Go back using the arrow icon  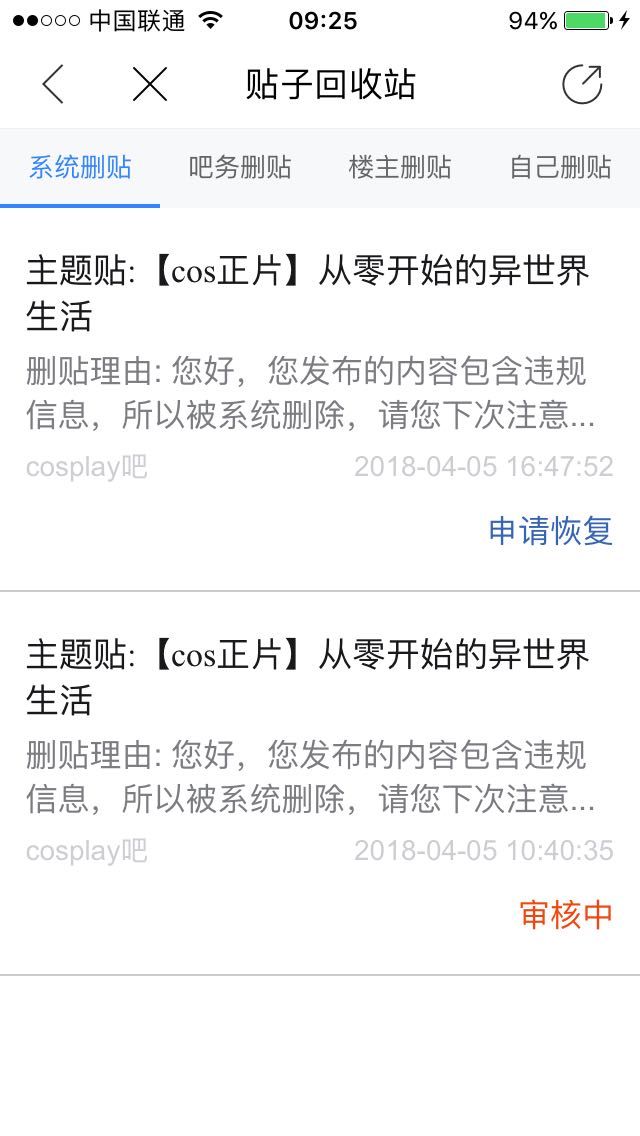[53, 85]
